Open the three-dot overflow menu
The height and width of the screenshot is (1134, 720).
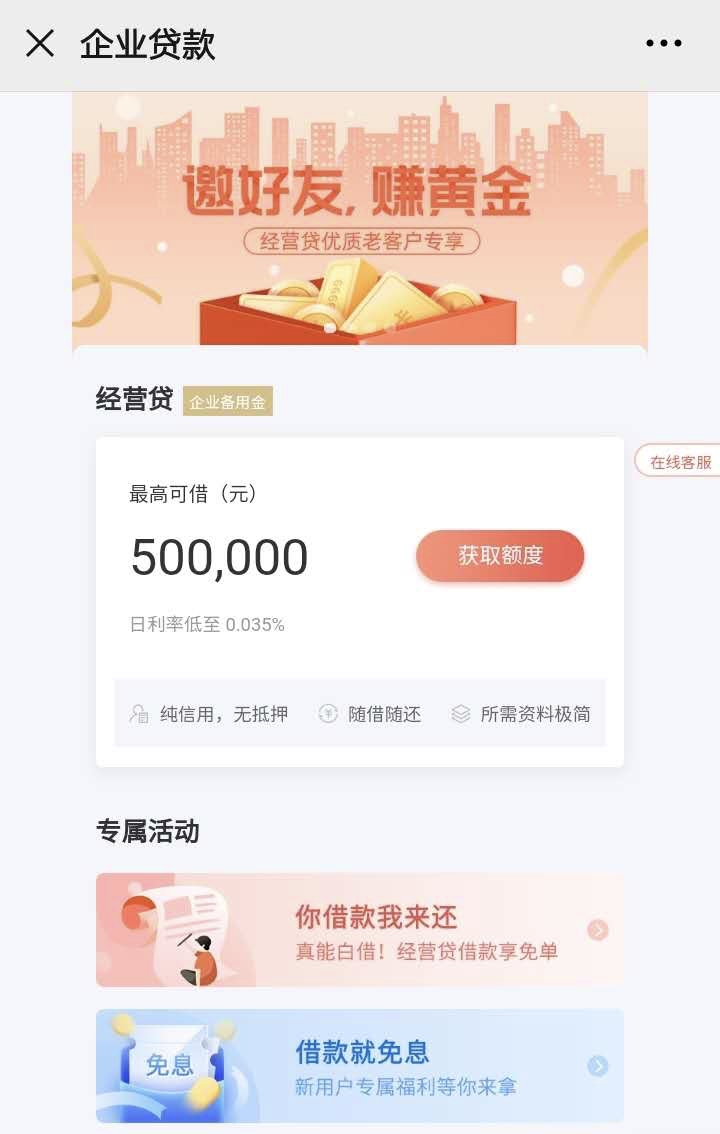coord(663,44)
